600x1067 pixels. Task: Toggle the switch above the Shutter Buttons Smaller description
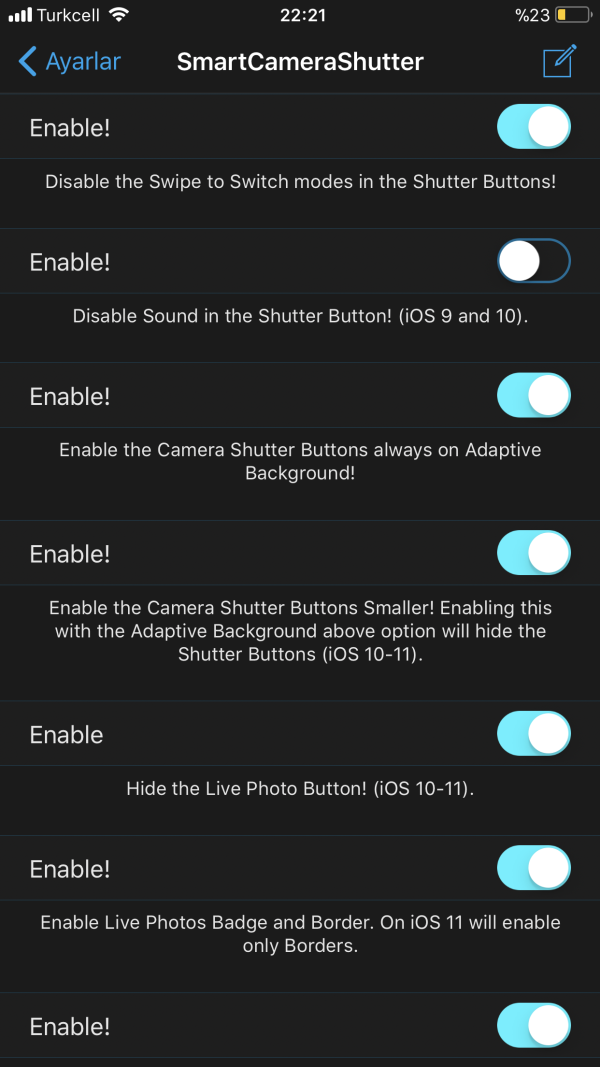pyautogui.click(x=533, y=553)
